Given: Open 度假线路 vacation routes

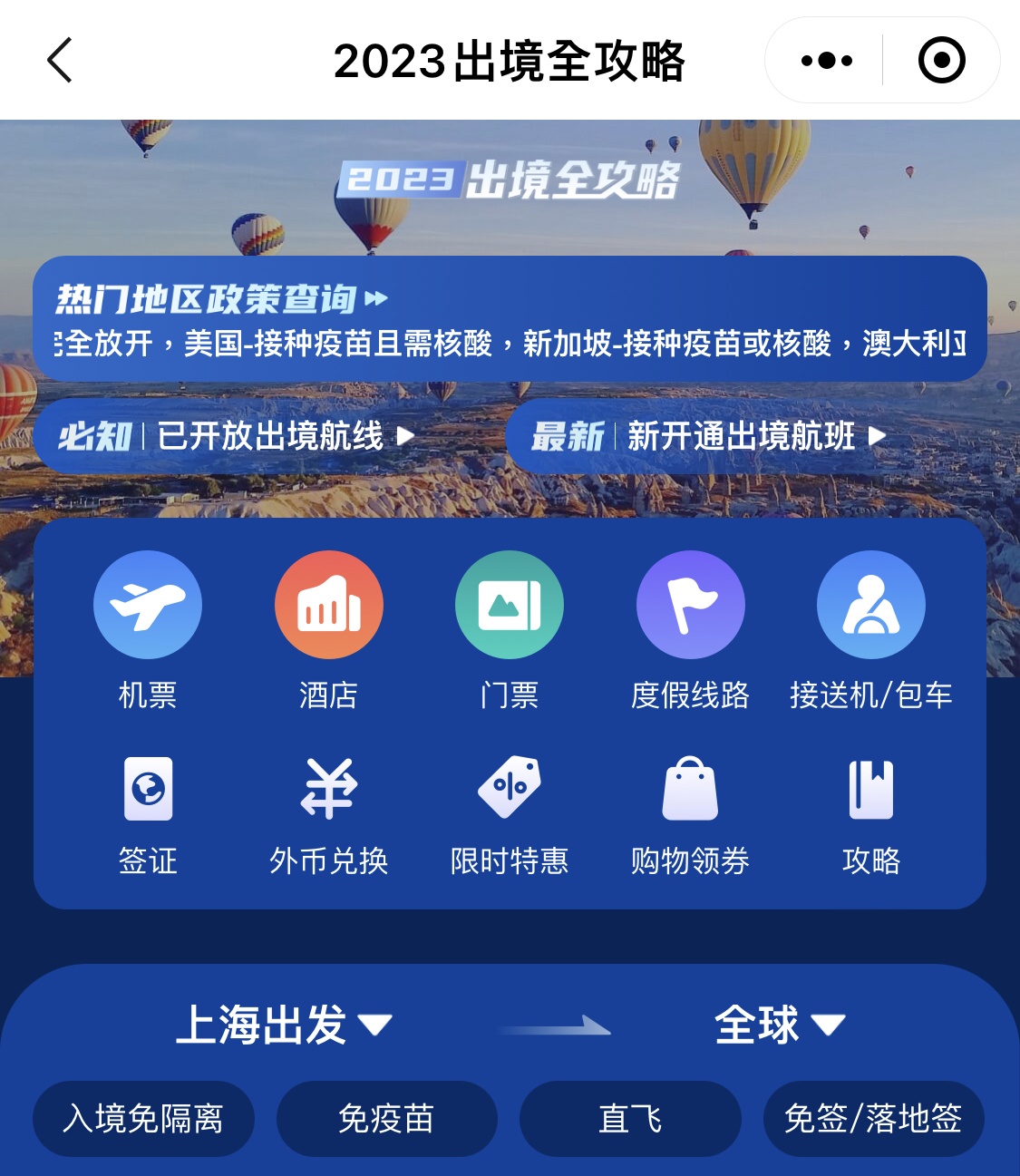Looking at the screenshot, I should point(690,605).
